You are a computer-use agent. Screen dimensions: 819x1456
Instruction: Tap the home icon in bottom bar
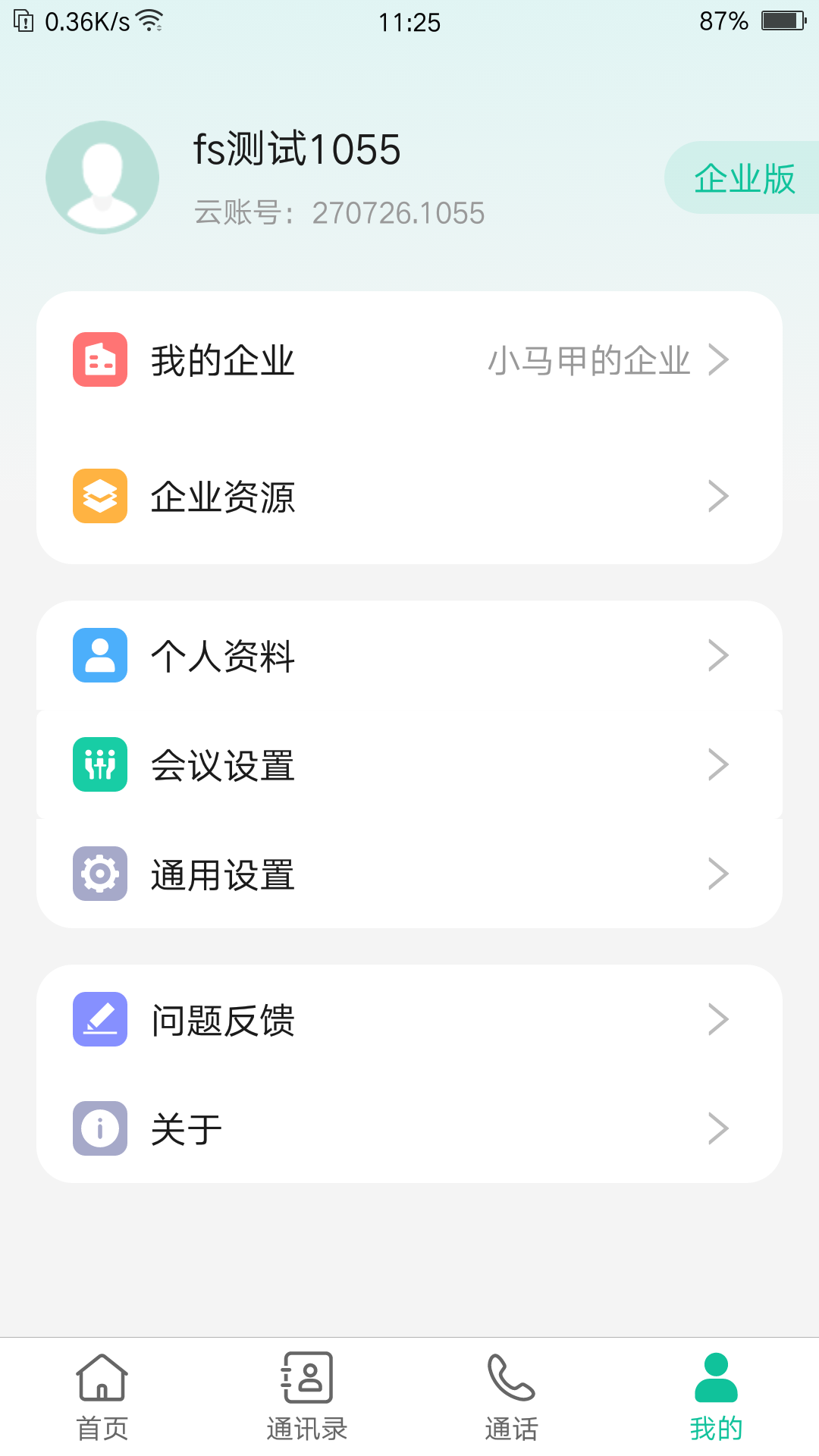(101, 1385)
